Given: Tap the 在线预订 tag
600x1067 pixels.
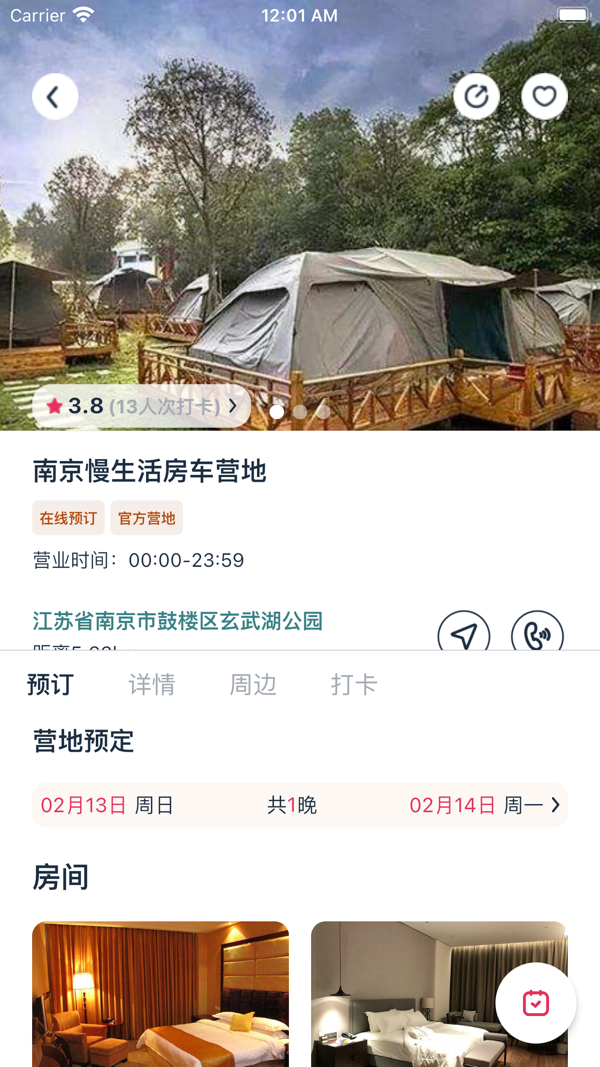Looking at the screenshot, I should (x=68, y=518).
